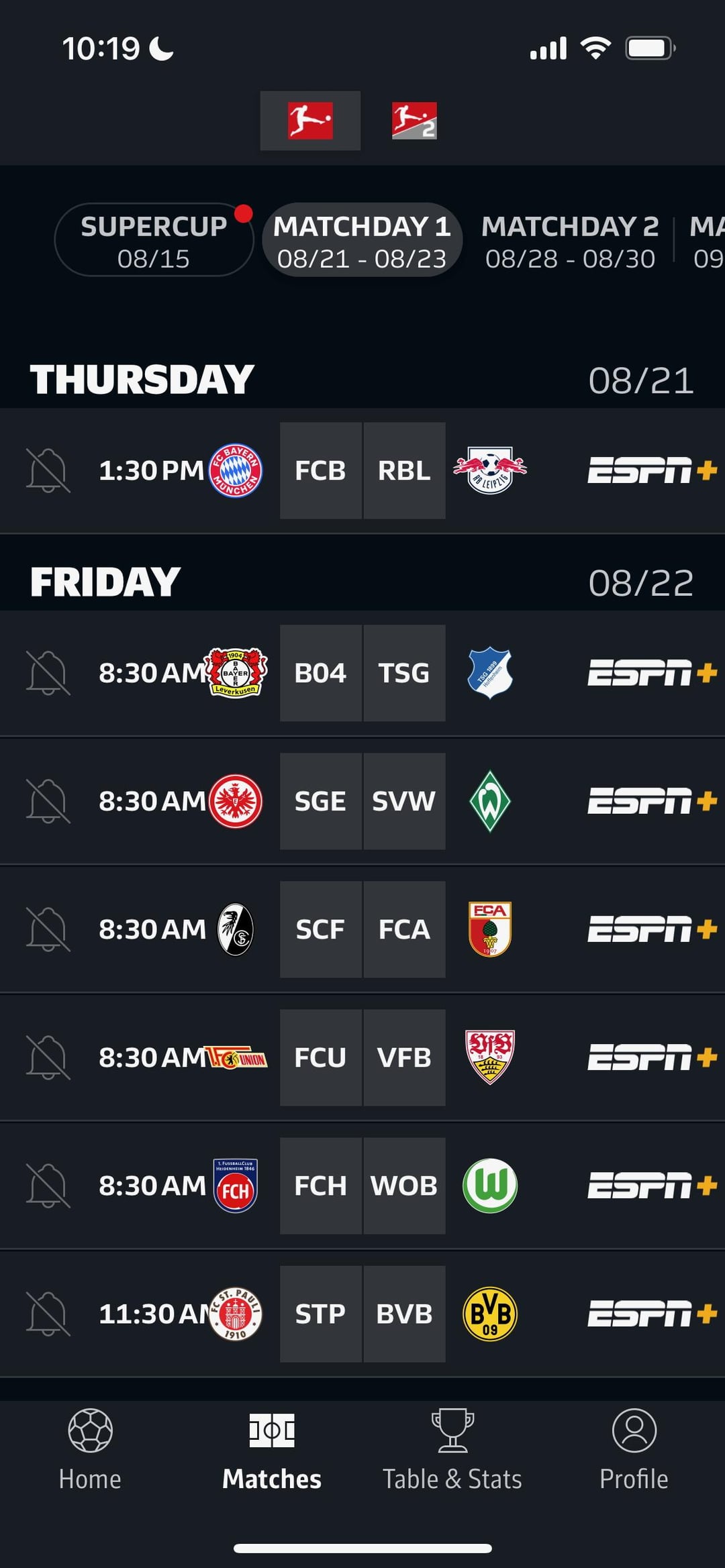The image size is (725, 1568).
Task: Tap the Matches tab
Action: click(272, 1449)
